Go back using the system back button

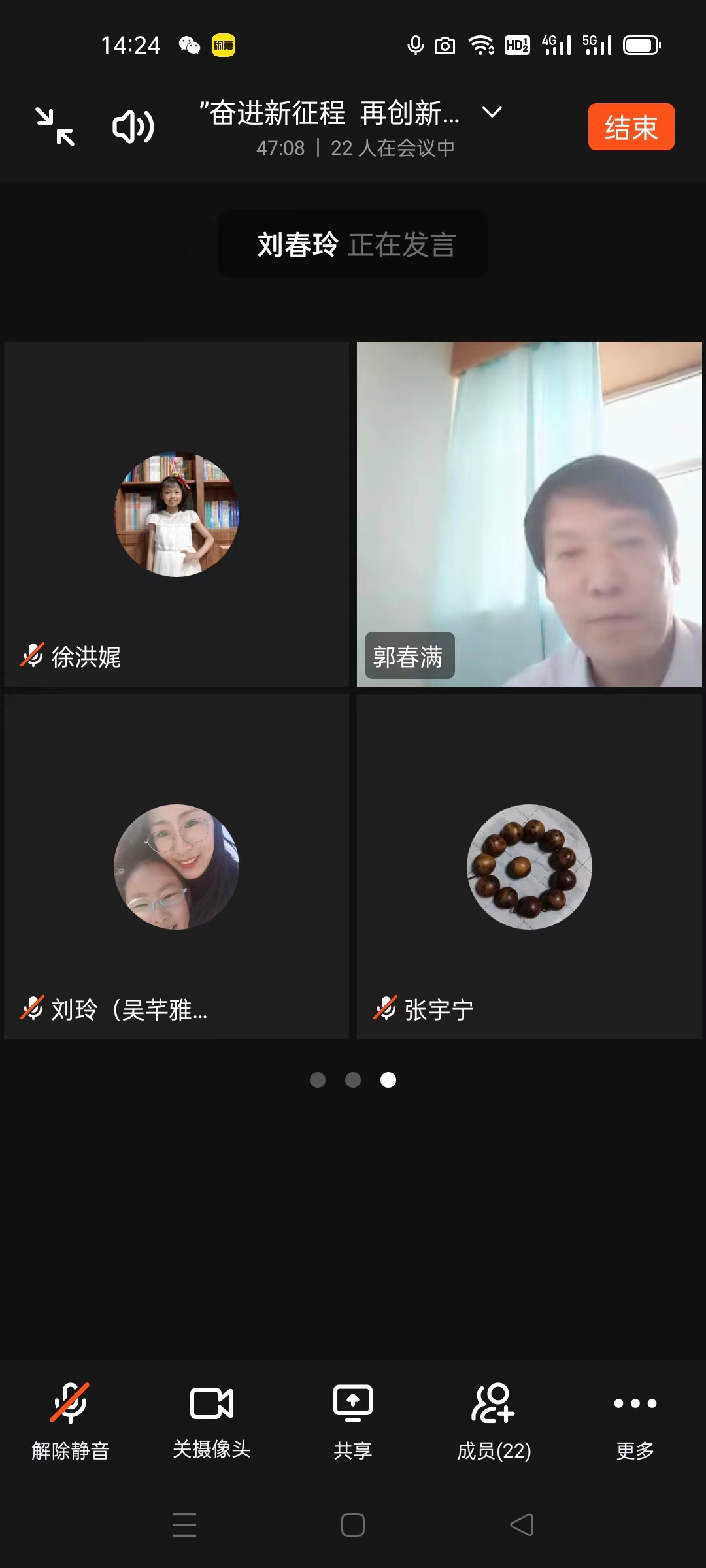(x=522, y=1525)
